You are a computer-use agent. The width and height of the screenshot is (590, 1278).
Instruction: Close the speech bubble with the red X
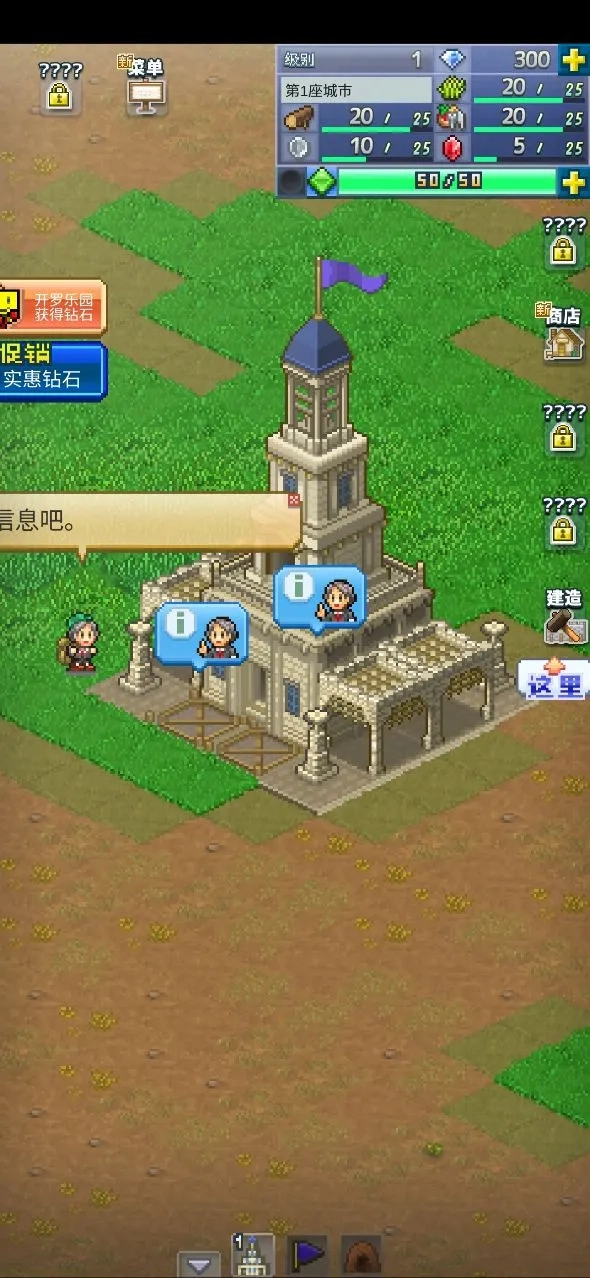(294, 500)
